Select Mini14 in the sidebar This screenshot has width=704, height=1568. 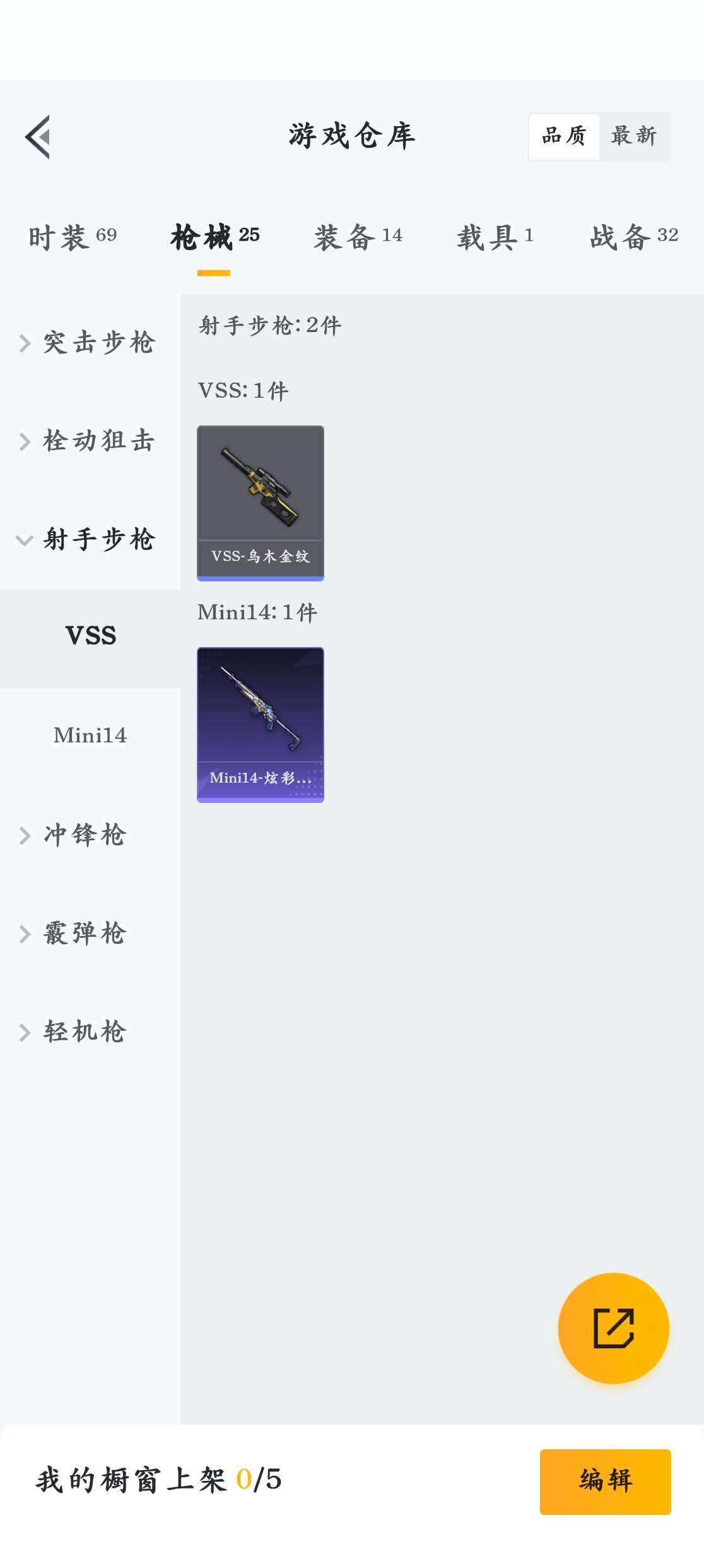click(x=90, y=736)
